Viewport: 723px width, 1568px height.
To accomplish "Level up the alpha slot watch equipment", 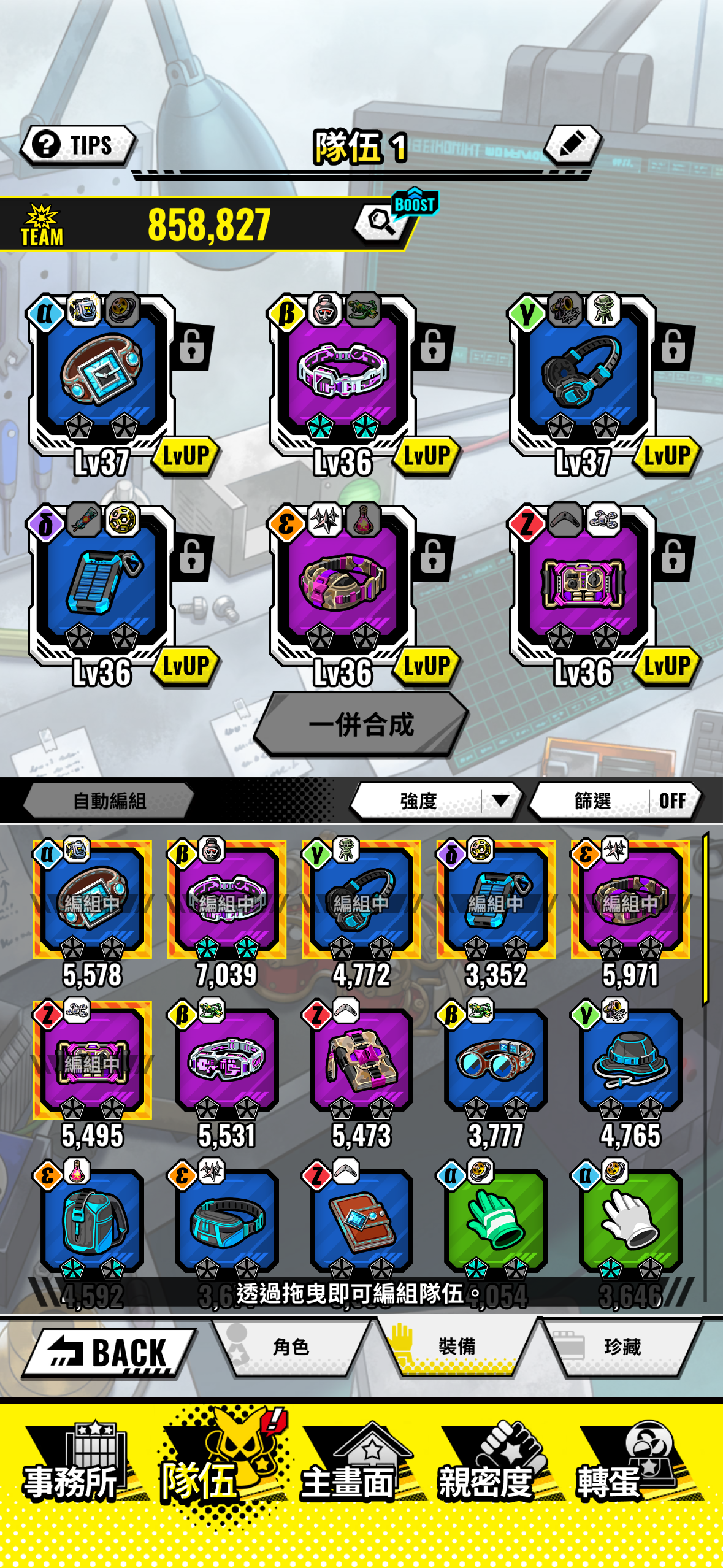I will point(186,456).
